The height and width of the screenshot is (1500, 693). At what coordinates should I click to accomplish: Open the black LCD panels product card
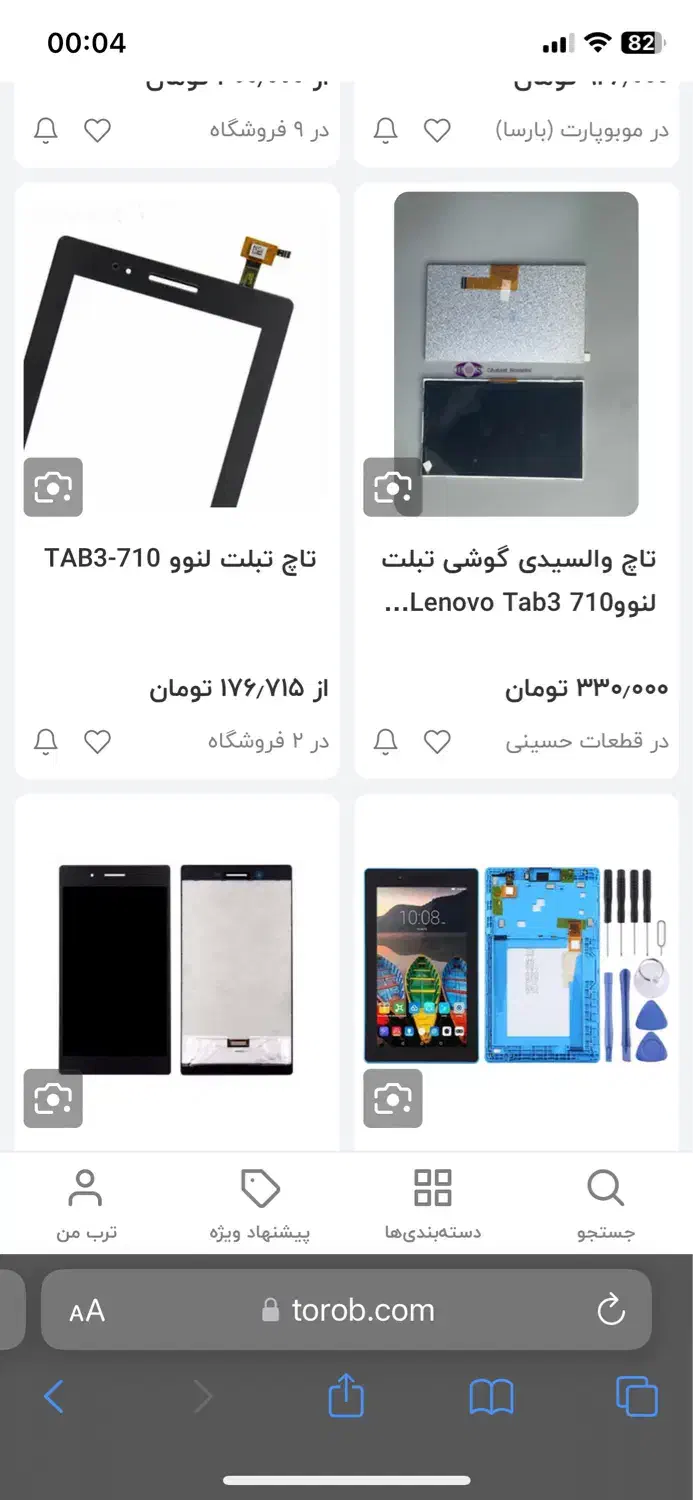pyautogui.click(x=176, y=970)
